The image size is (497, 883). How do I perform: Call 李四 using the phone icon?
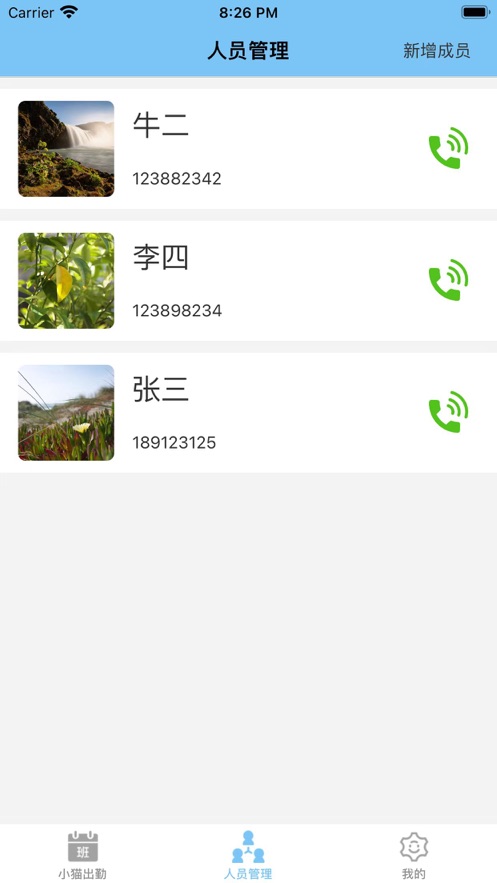tap(449, 280)
